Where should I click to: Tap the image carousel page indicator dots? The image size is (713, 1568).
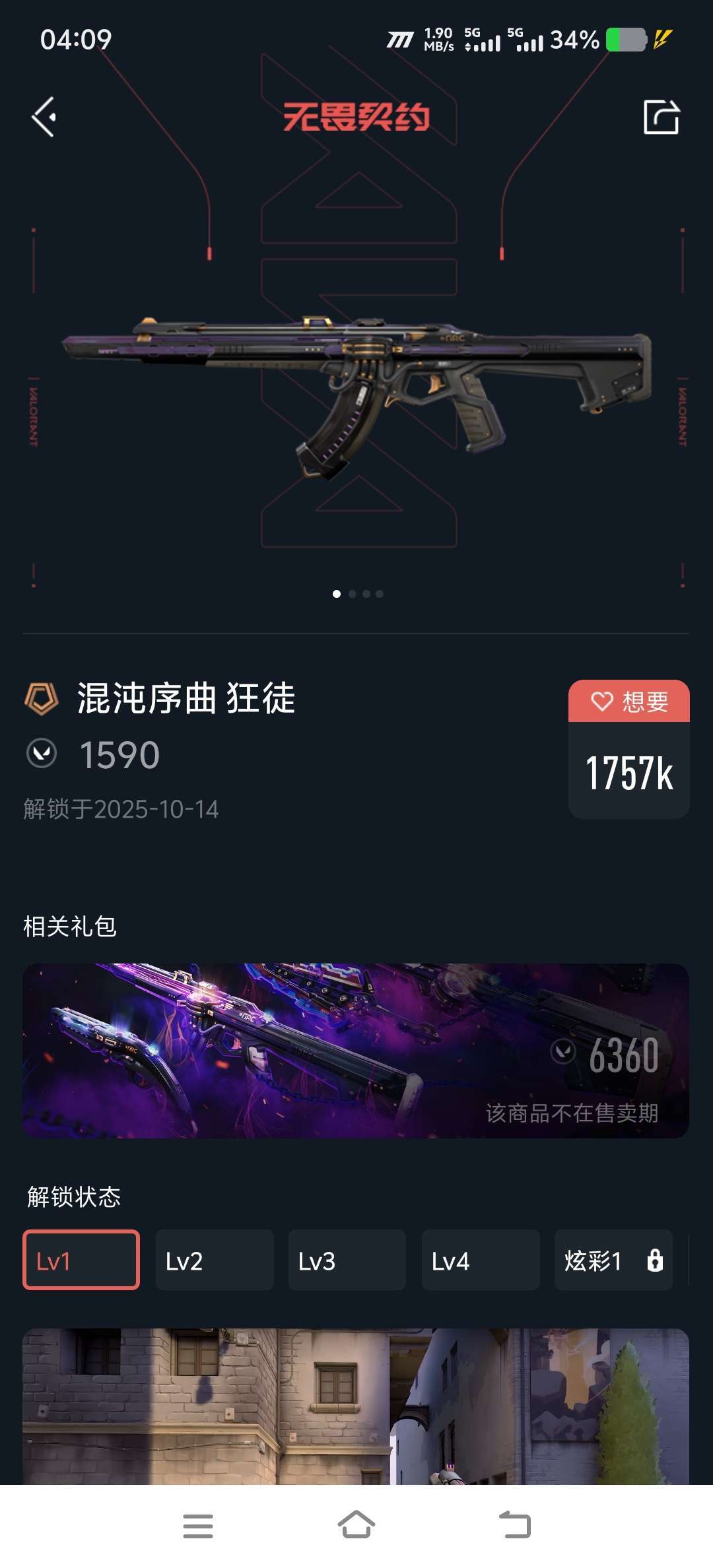coord(357,594)
